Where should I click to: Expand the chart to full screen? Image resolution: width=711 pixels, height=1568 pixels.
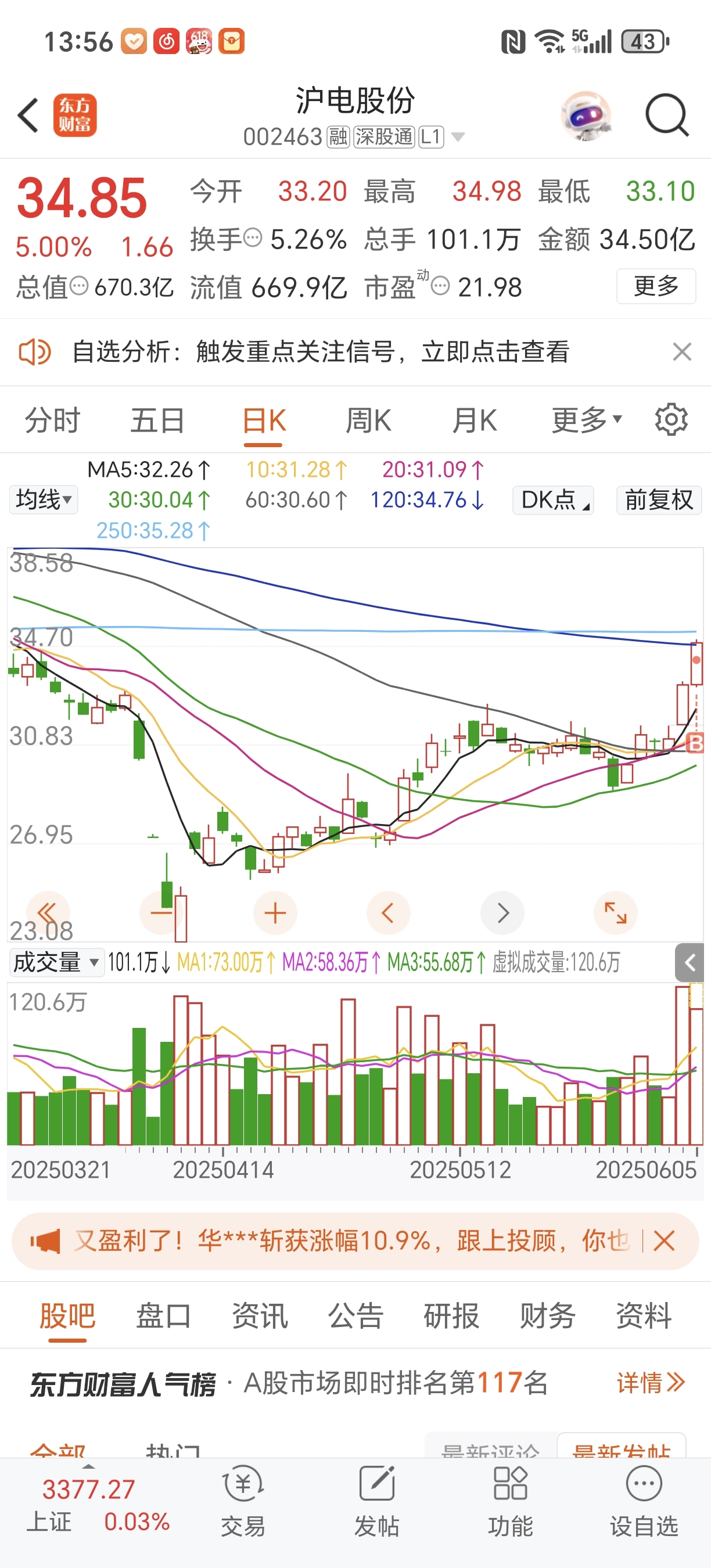pos(615,913)
